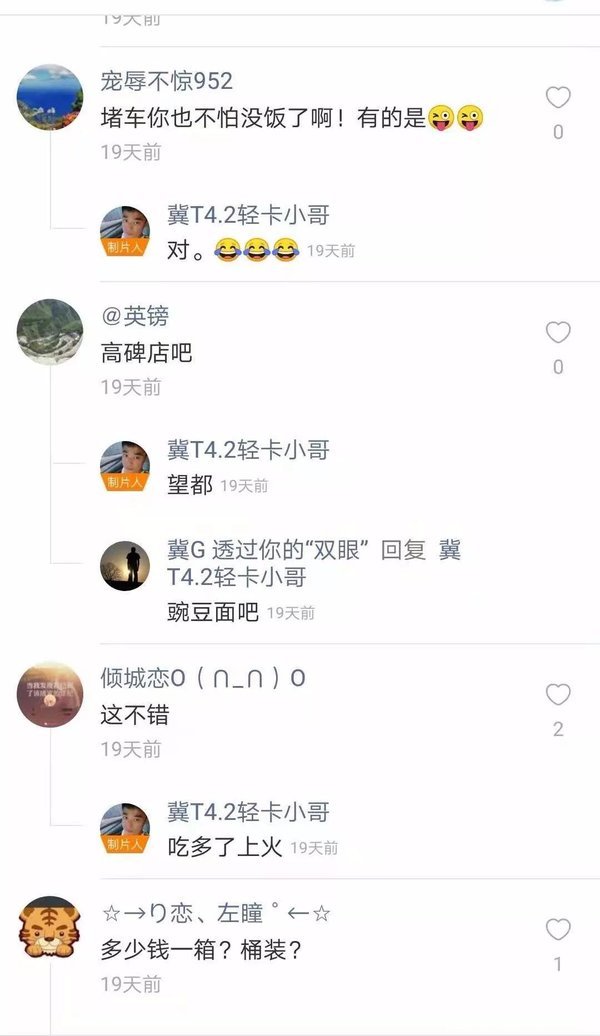Viewport: 600px width, 1036px height.
Task: Open @英镑's profile avatar
Action: pos(50,332)
